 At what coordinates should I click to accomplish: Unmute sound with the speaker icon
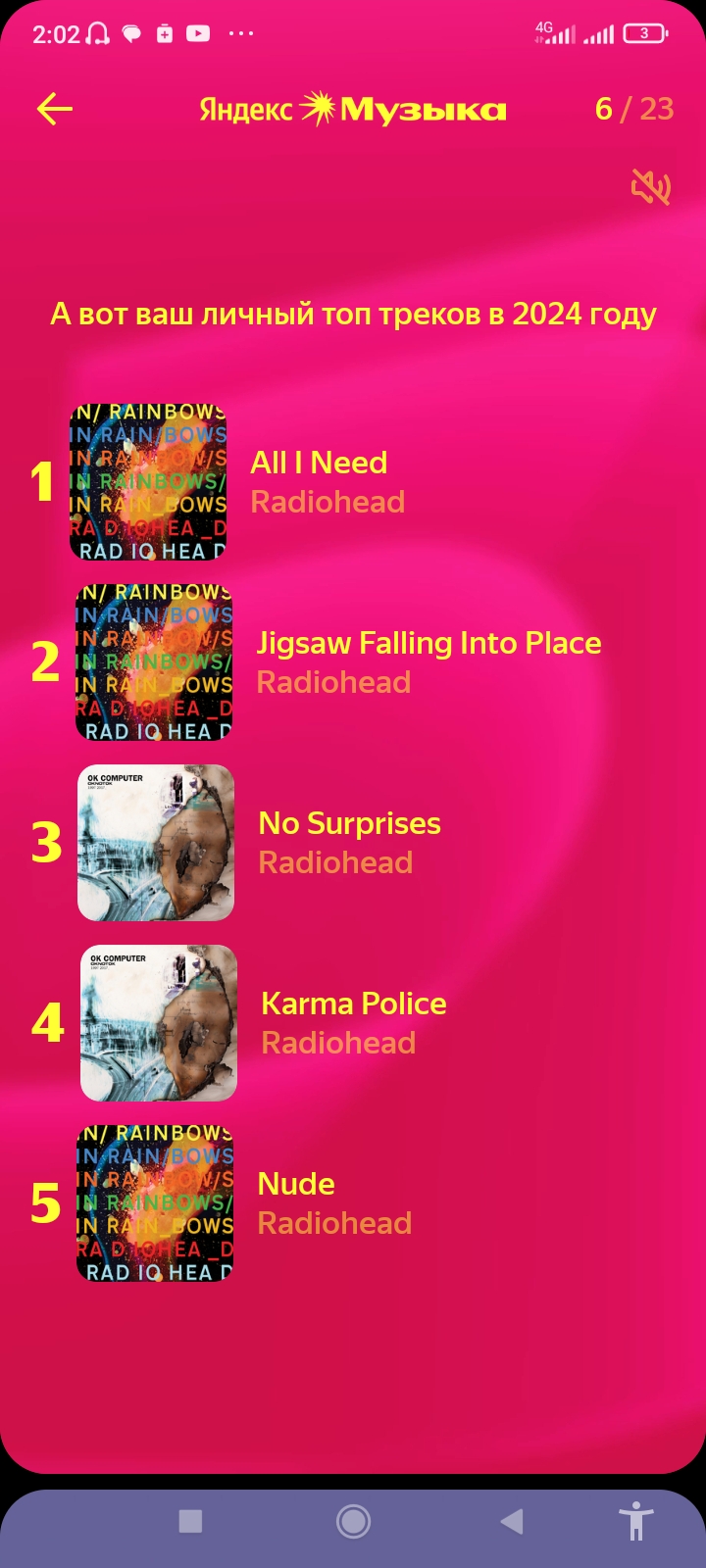[651, 186]
